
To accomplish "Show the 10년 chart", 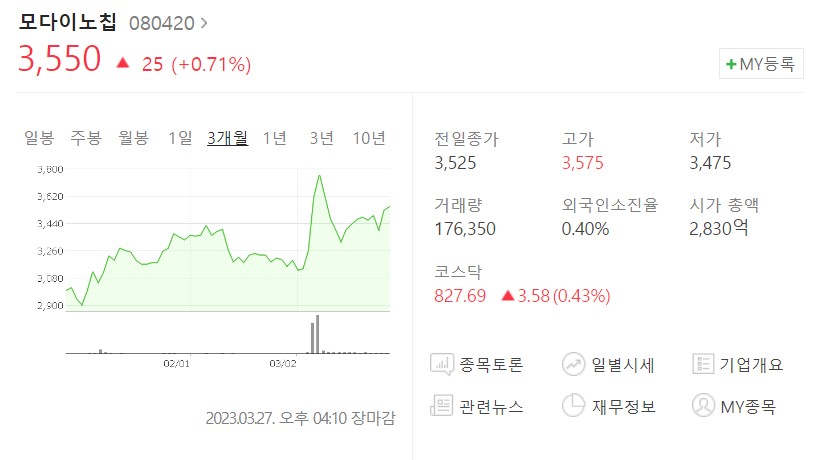I will (369, 138).
